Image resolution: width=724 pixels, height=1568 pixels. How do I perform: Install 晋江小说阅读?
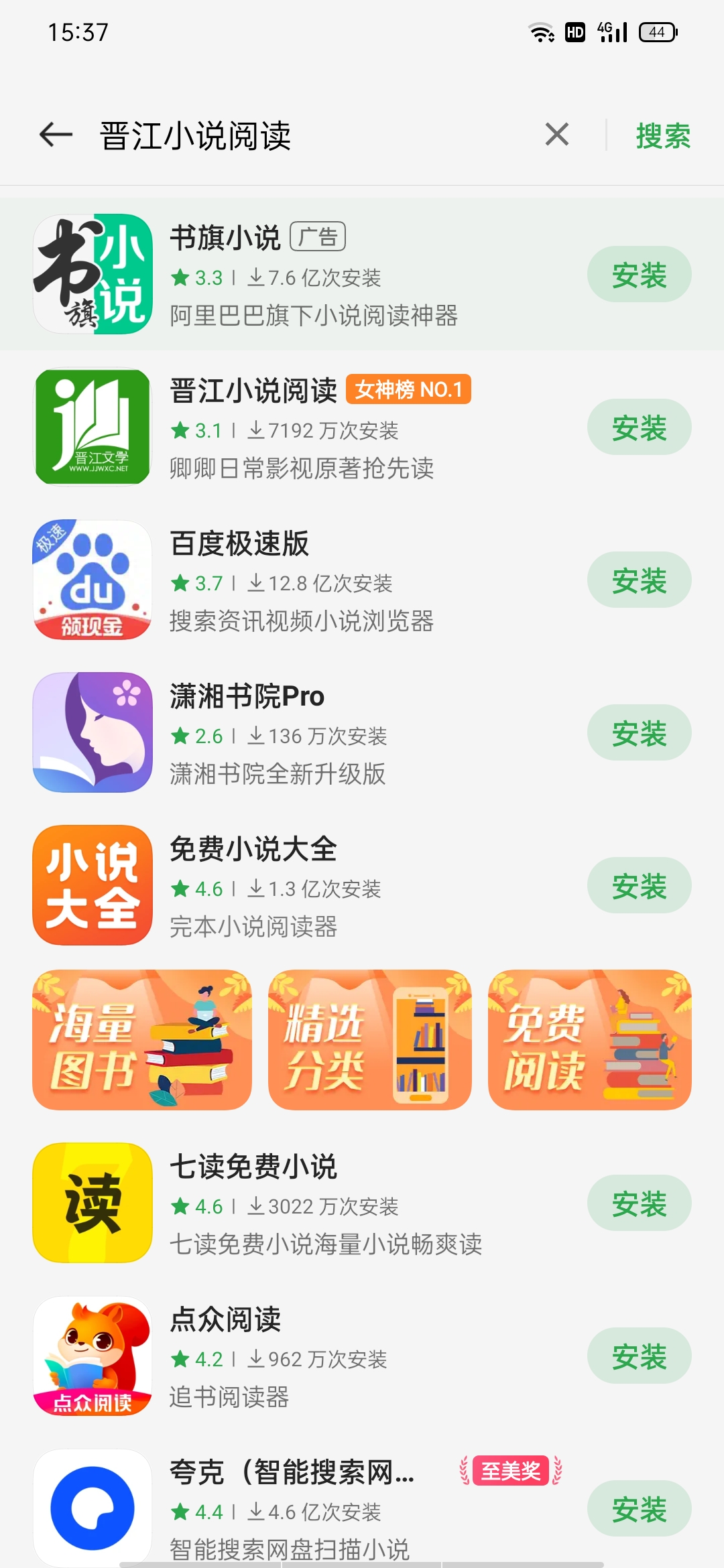[639, 428]
